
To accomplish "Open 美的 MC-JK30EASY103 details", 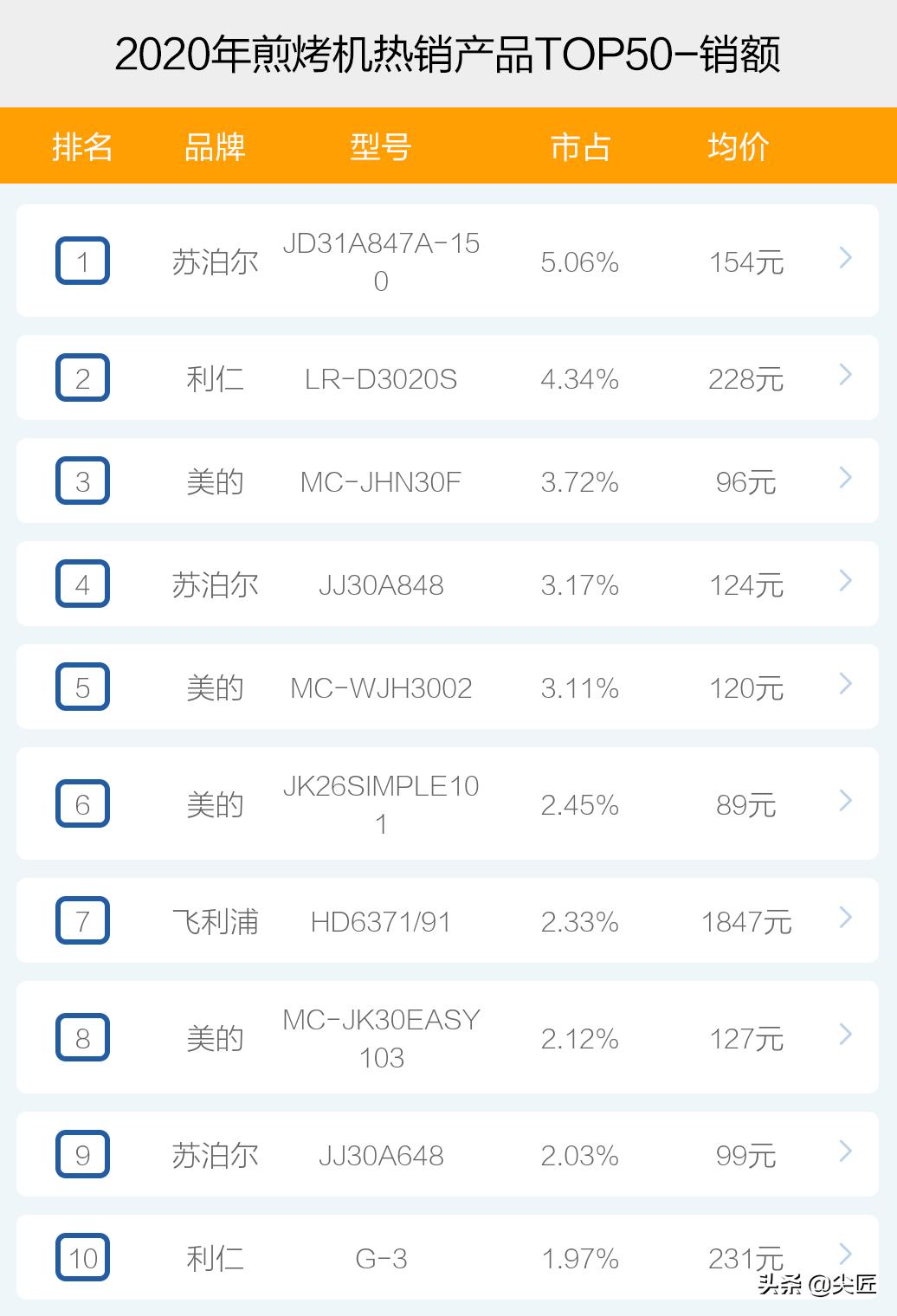I will tap(448, 1038).
